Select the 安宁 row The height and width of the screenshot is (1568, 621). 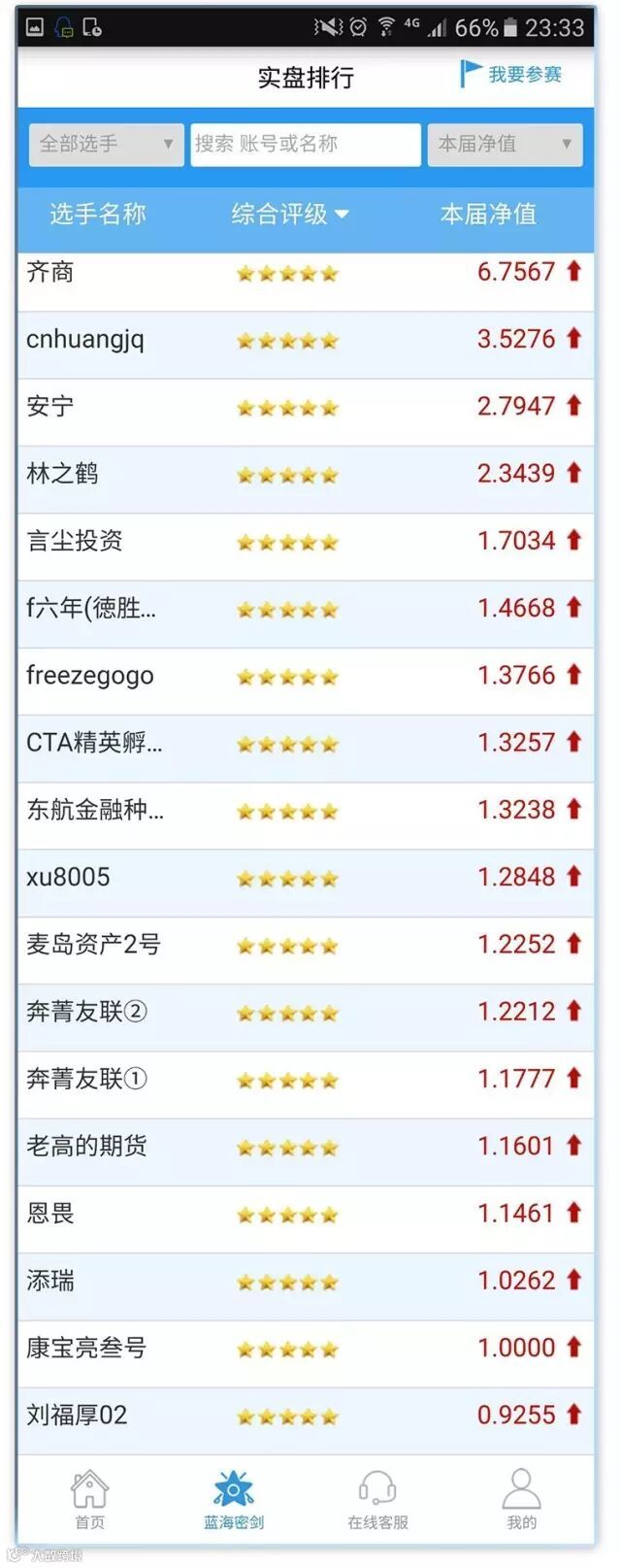pyautogui.click(x=305, y=407)
